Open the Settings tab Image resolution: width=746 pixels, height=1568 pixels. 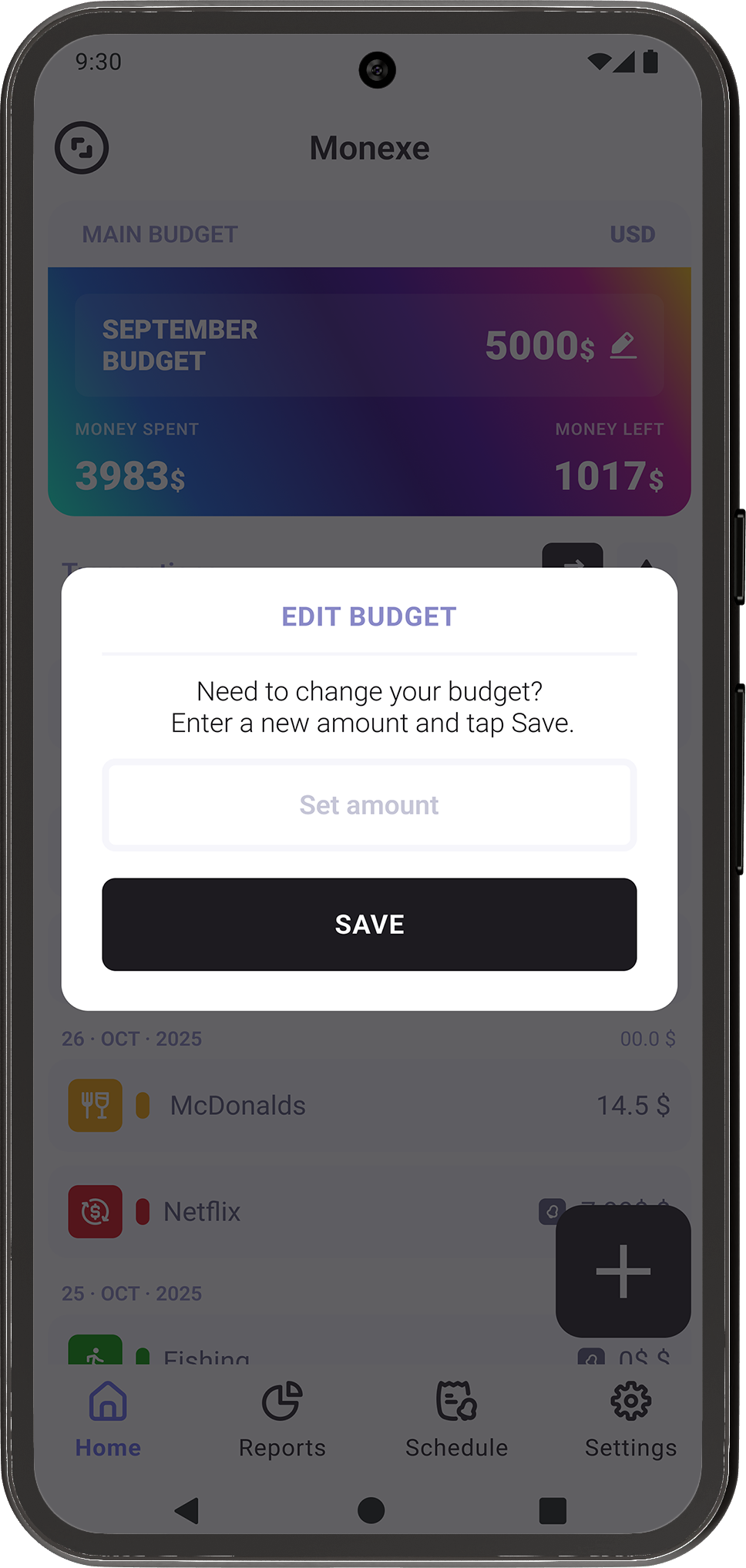630,1419
